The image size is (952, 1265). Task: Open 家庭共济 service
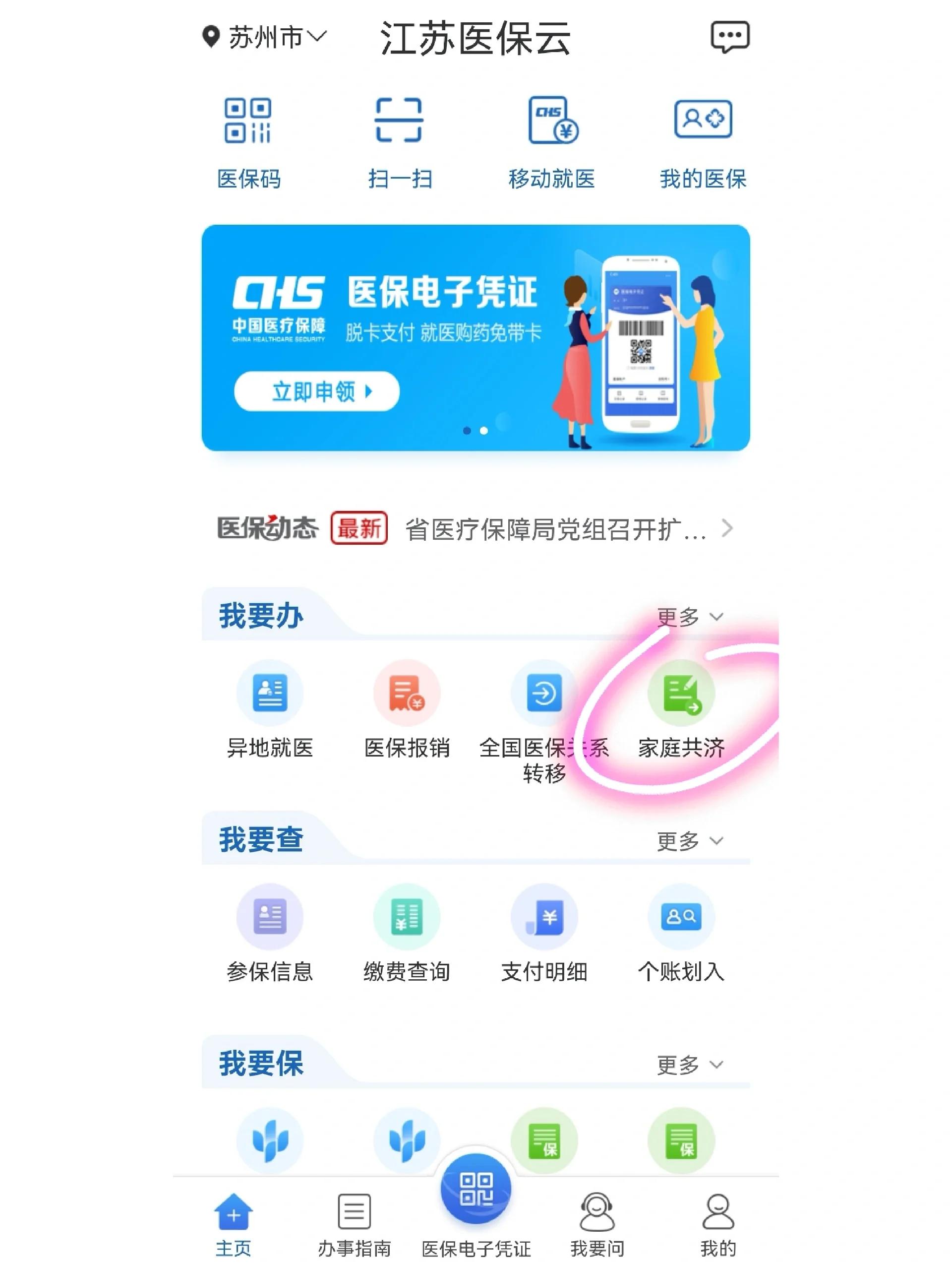pos(681,709)
